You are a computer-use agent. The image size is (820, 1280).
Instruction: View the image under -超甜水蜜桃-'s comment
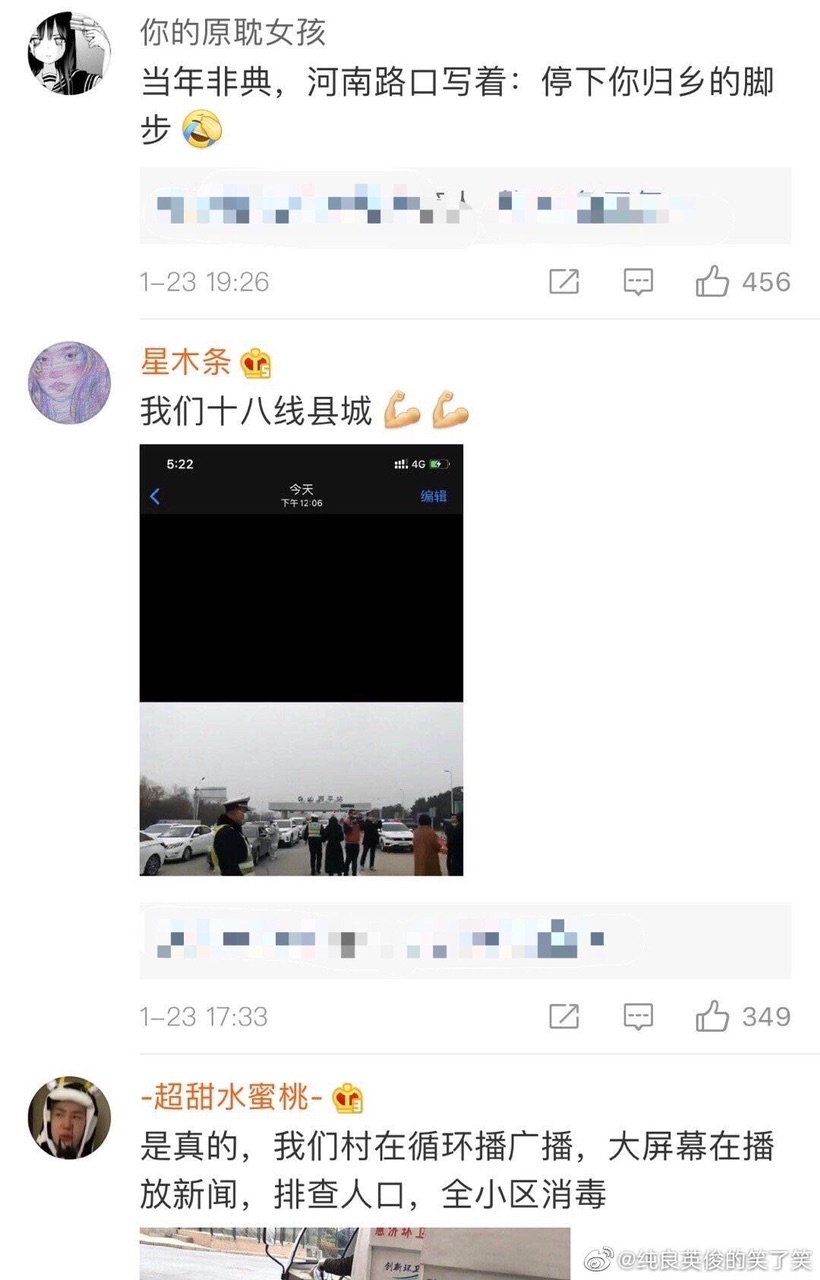354,1253
